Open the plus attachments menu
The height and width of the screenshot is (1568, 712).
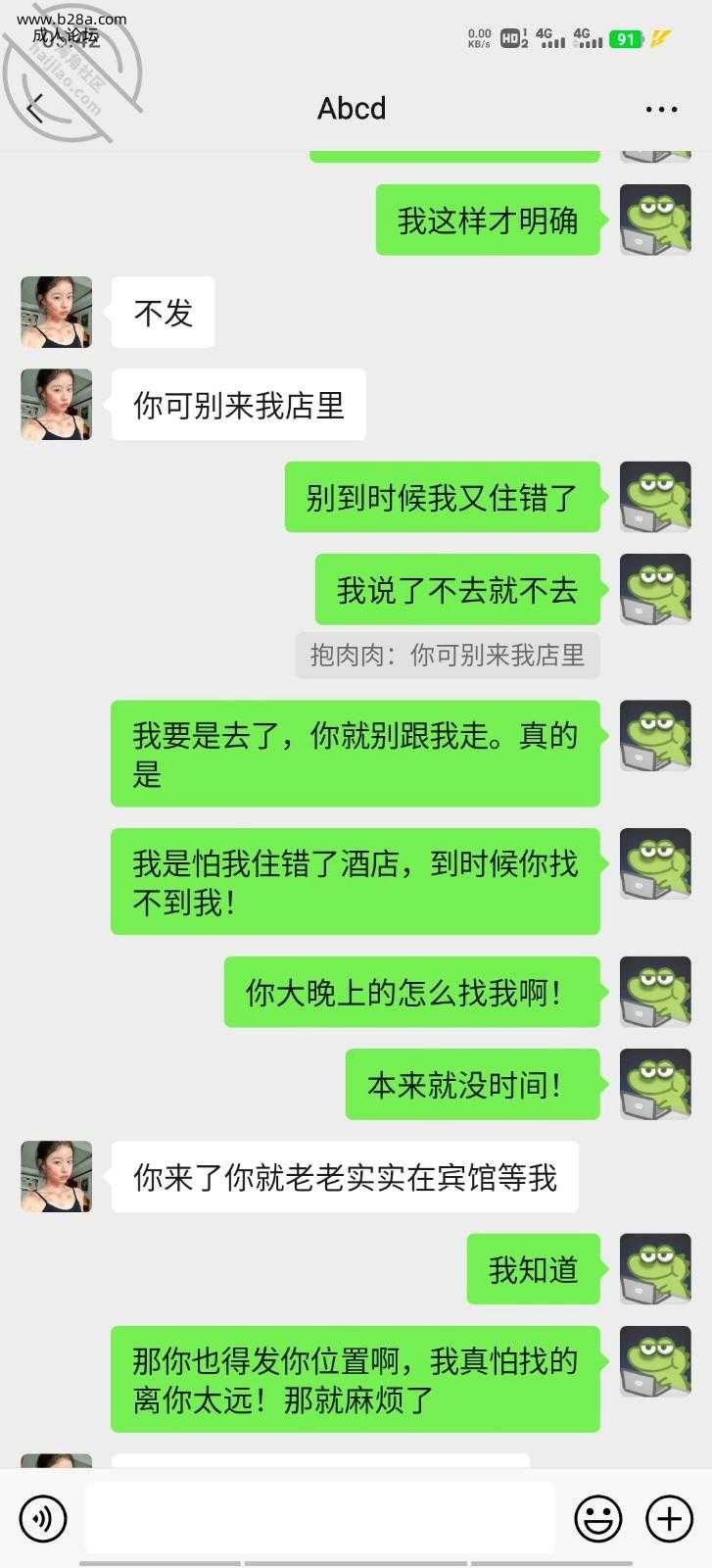669,1518
